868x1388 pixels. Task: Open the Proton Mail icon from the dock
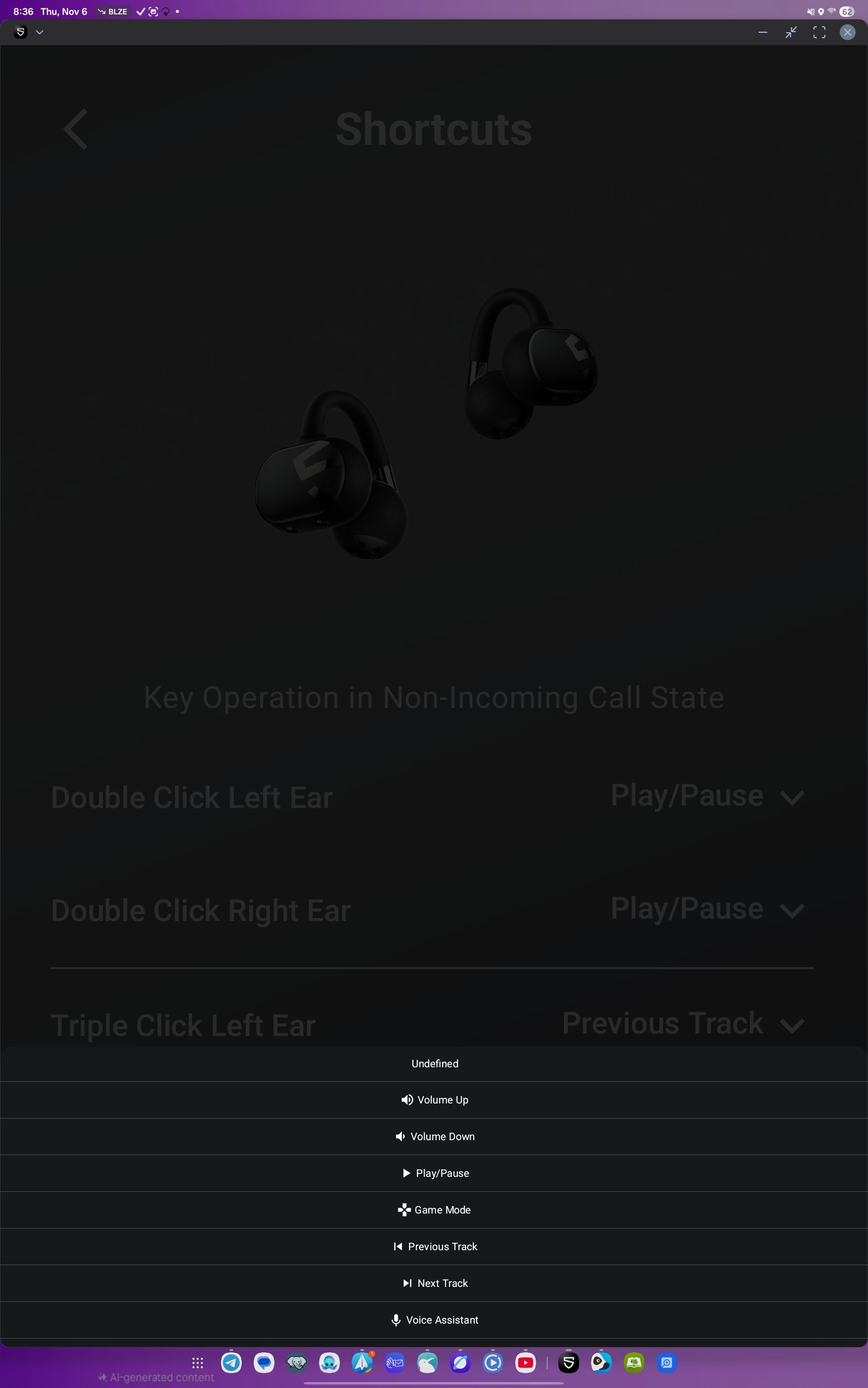[x=394, y=1362]
